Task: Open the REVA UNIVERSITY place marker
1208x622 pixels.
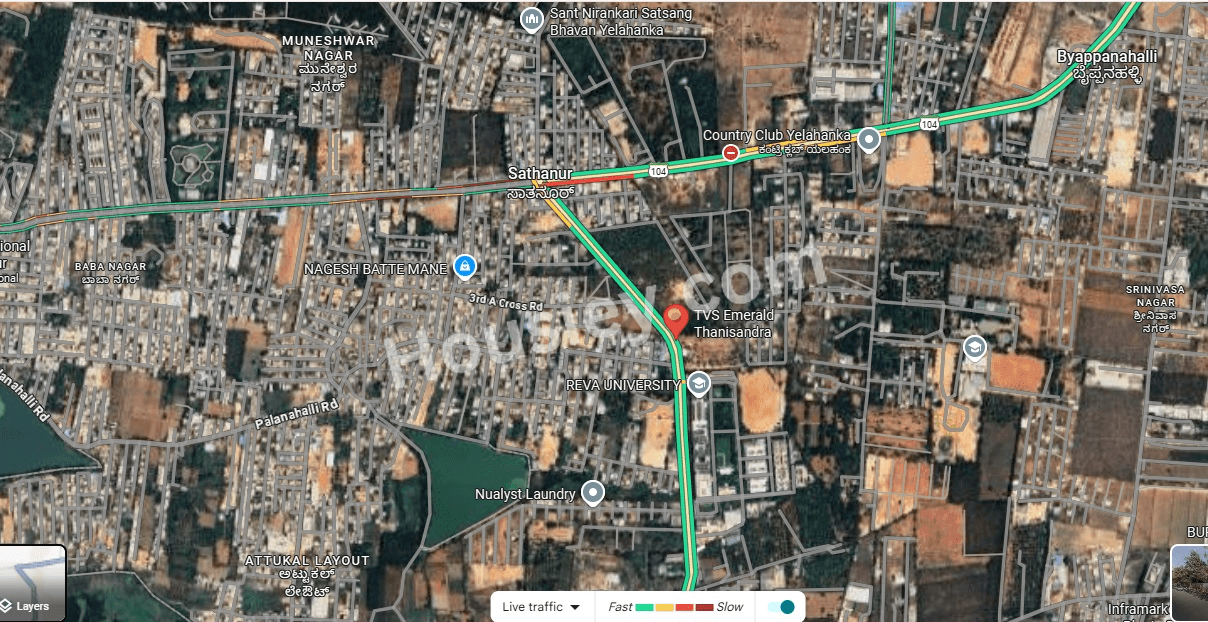Action: tap(698, 384)
